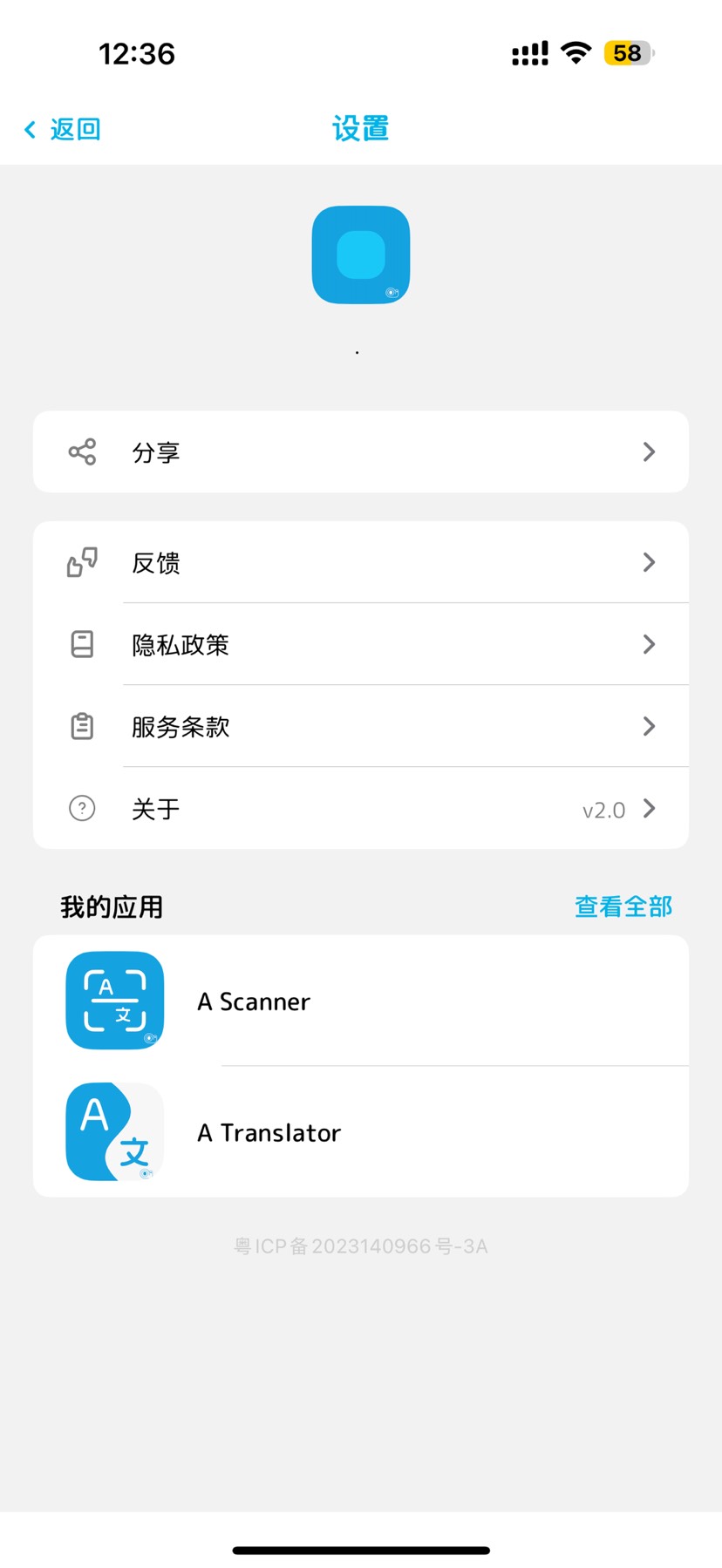This screenshot has height=1568, width=722.
Task: Open the A Translator app row
Action: point(360,1131)
